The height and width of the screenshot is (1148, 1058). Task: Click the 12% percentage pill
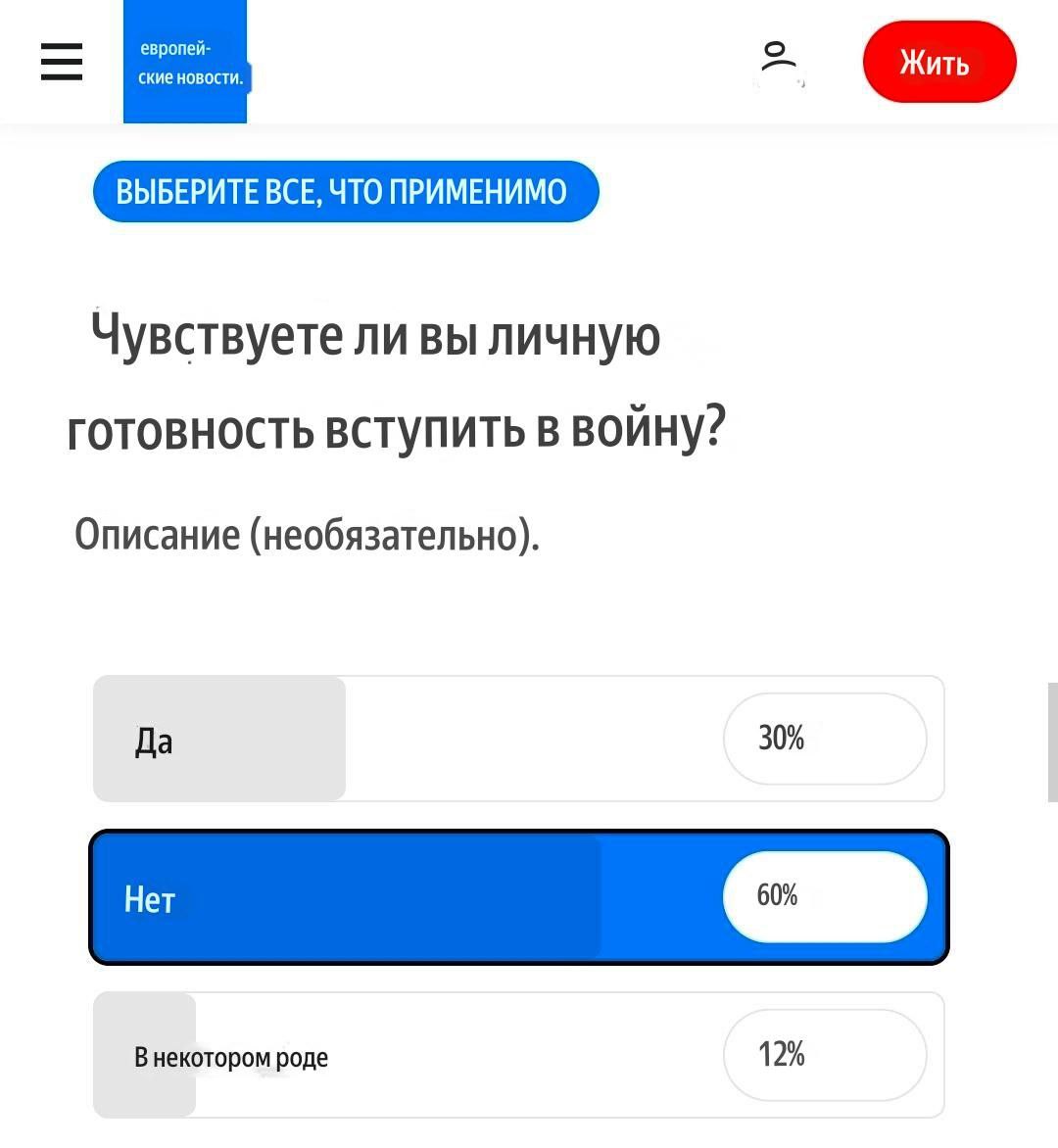point(825,1055)
